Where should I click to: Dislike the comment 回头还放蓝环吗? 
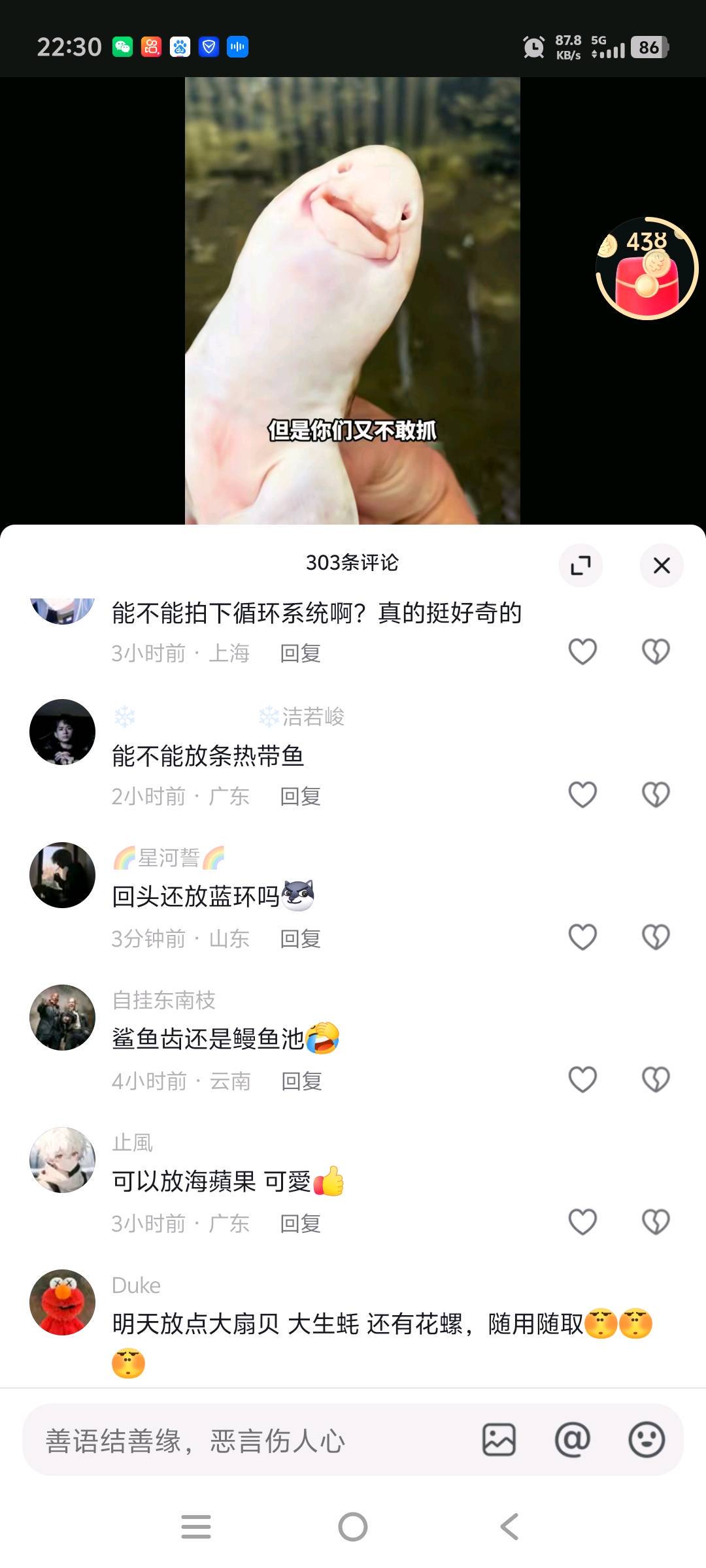click(x=656, y=938)
